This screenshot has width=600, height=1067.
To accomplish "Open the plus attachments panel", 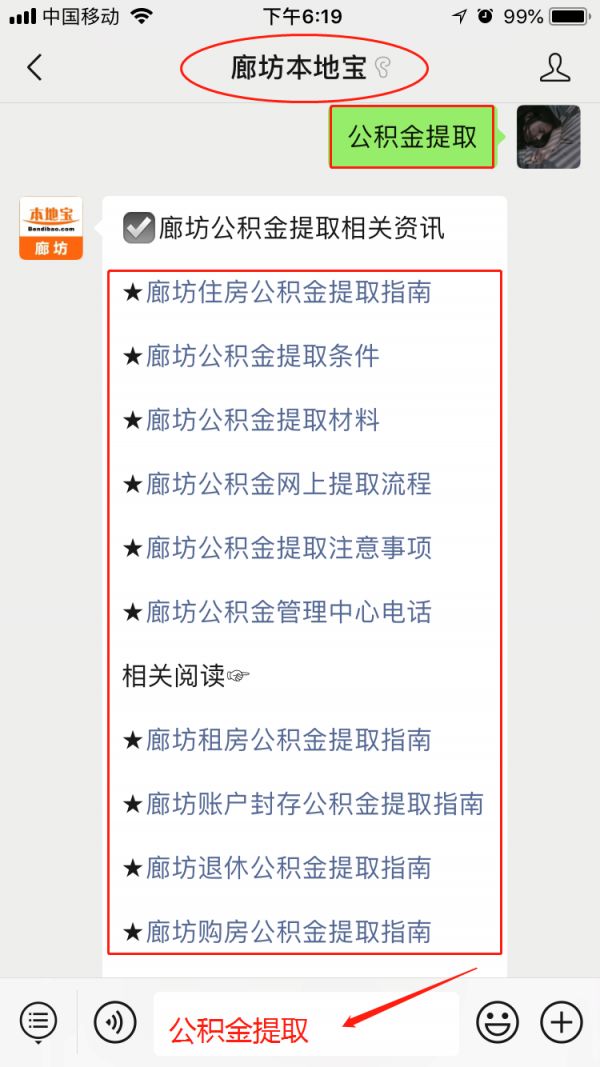I will (561, 1022).
